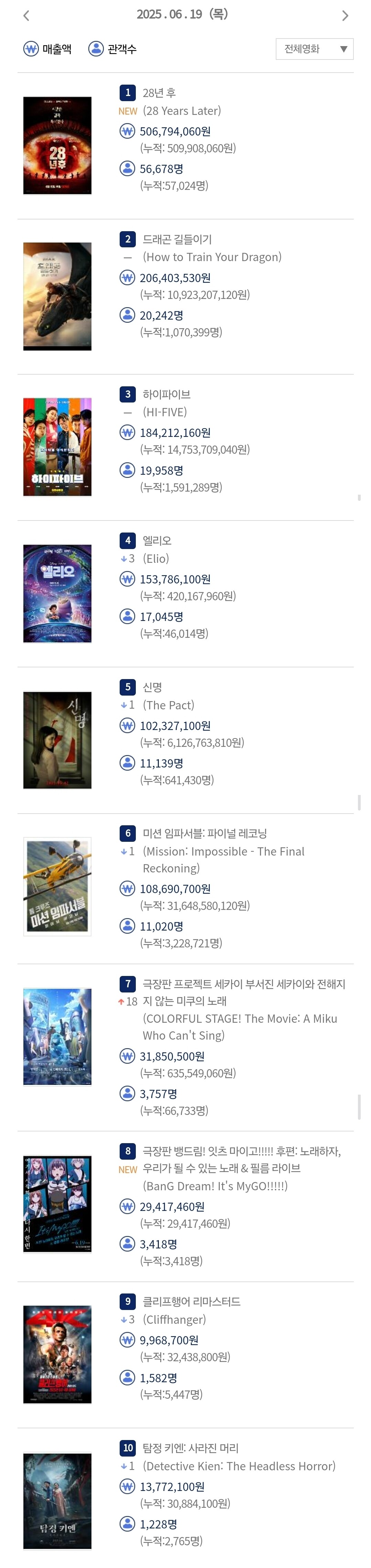Go to the previous day's box office
371x1568 pixels.
click(26, 16)
